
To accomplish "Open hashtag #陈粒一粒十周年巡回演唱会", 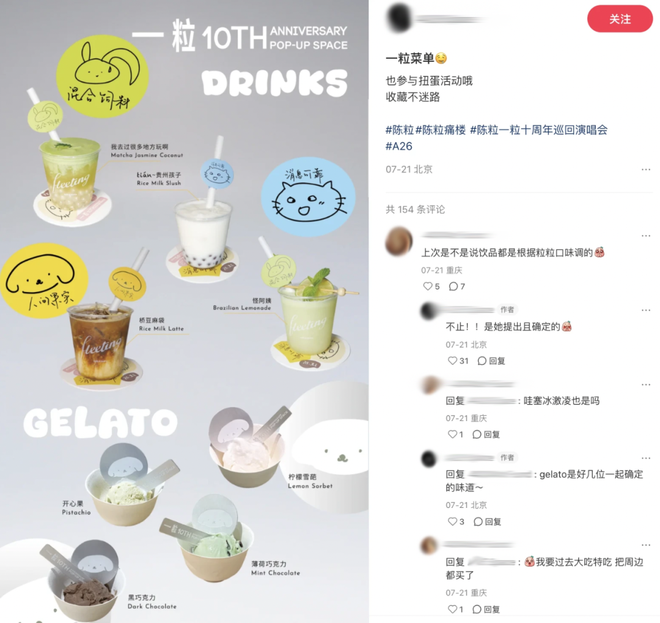I will (x=541, y=130).
